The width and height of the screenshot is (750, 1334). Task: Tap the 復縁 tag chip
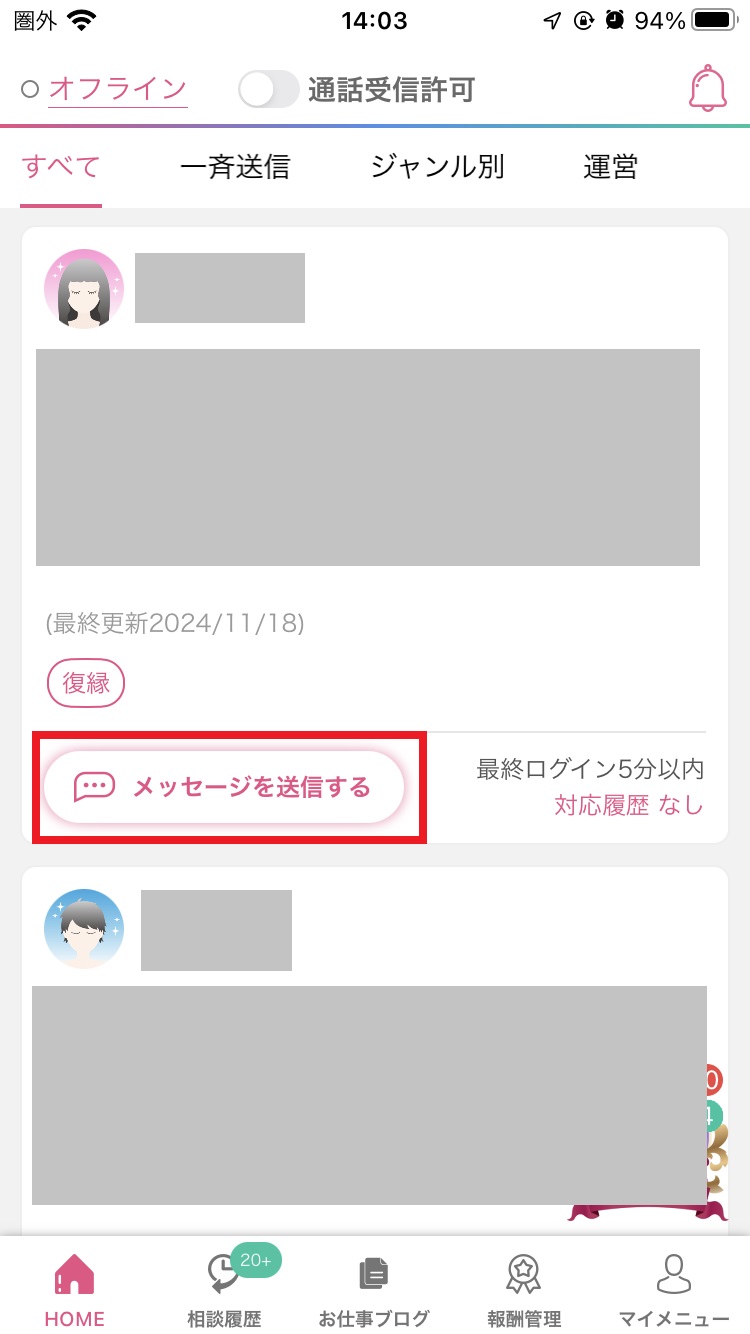[x=86, y=683]
